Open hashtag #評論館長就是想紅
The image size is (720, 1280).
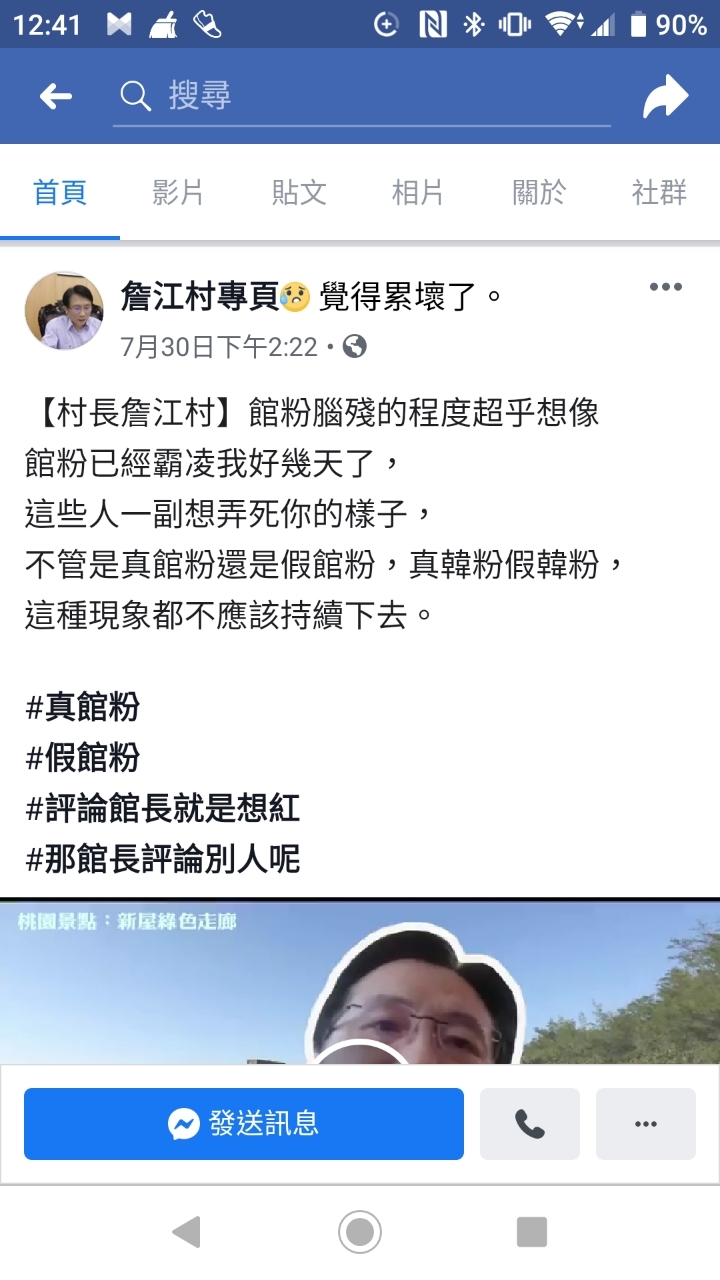tap(163, 808)
